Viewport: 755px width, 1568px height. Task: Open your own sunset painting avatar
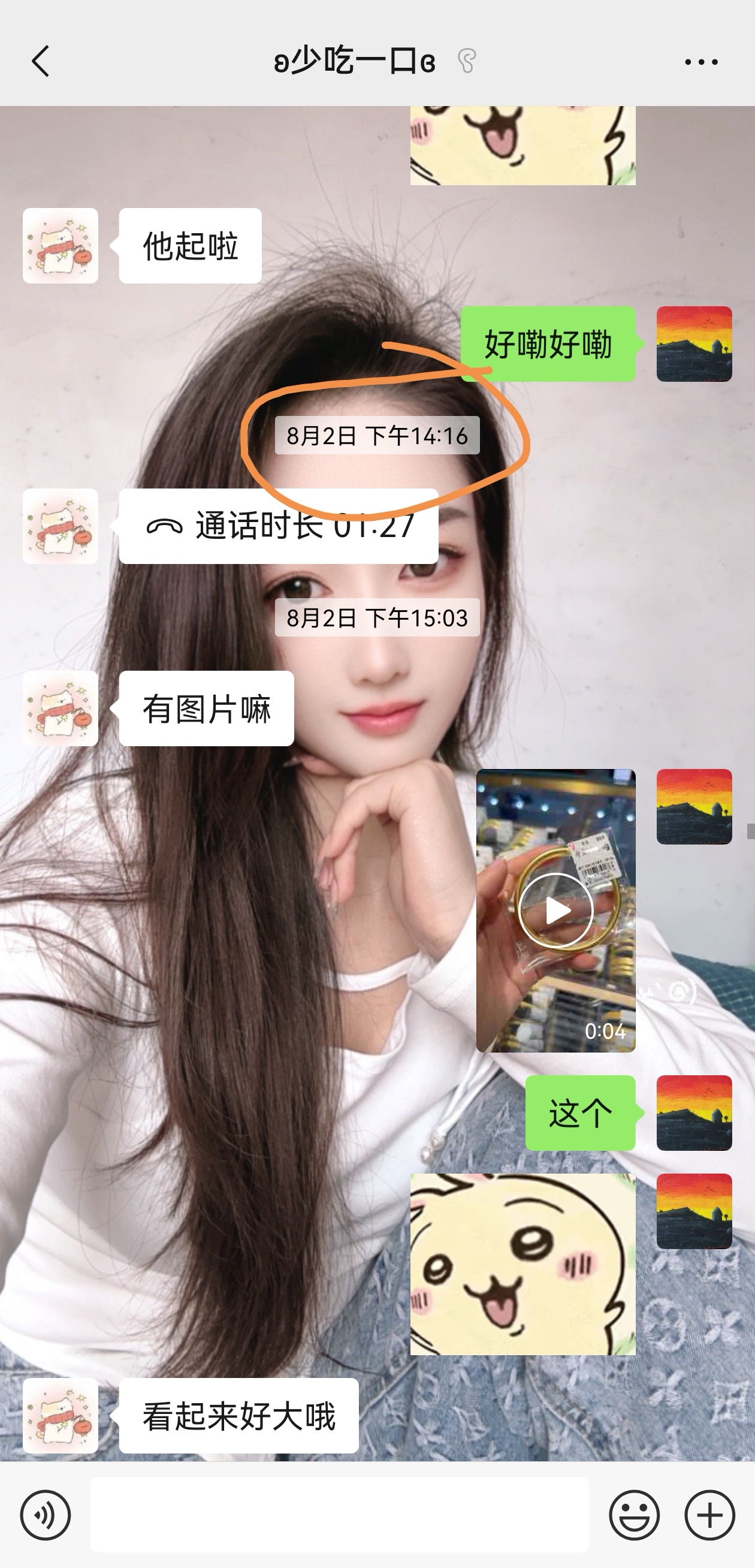tap(693, 345)
